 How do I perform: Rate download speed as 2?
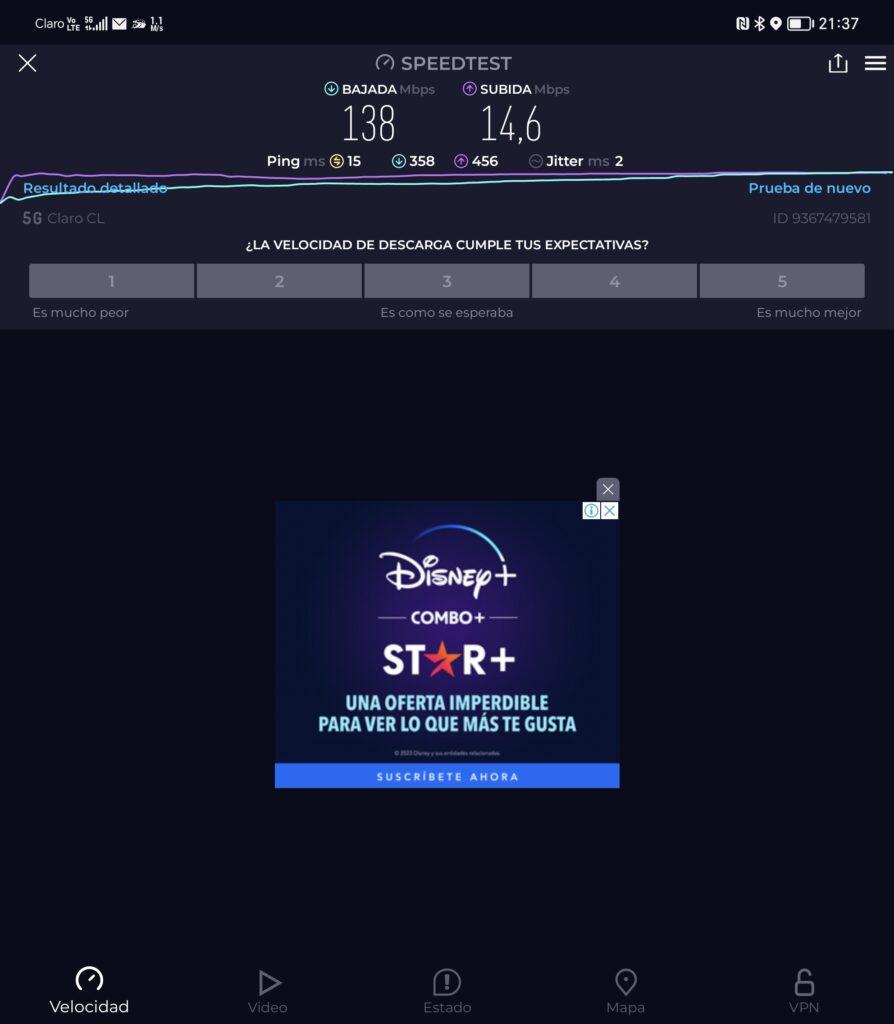[279, 281]
